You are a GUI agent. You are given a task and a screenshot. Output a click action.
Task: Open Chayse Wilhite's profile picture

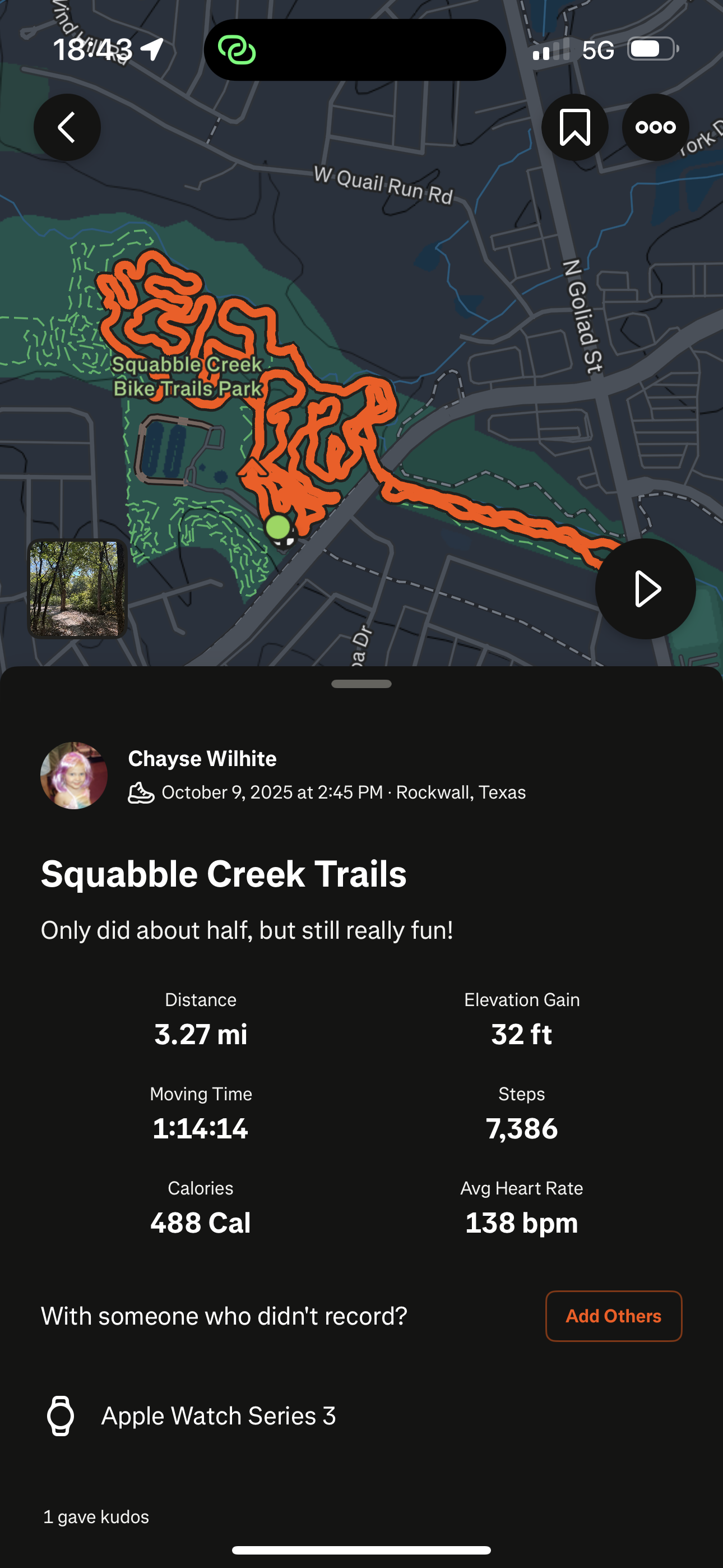coord(73,775)
